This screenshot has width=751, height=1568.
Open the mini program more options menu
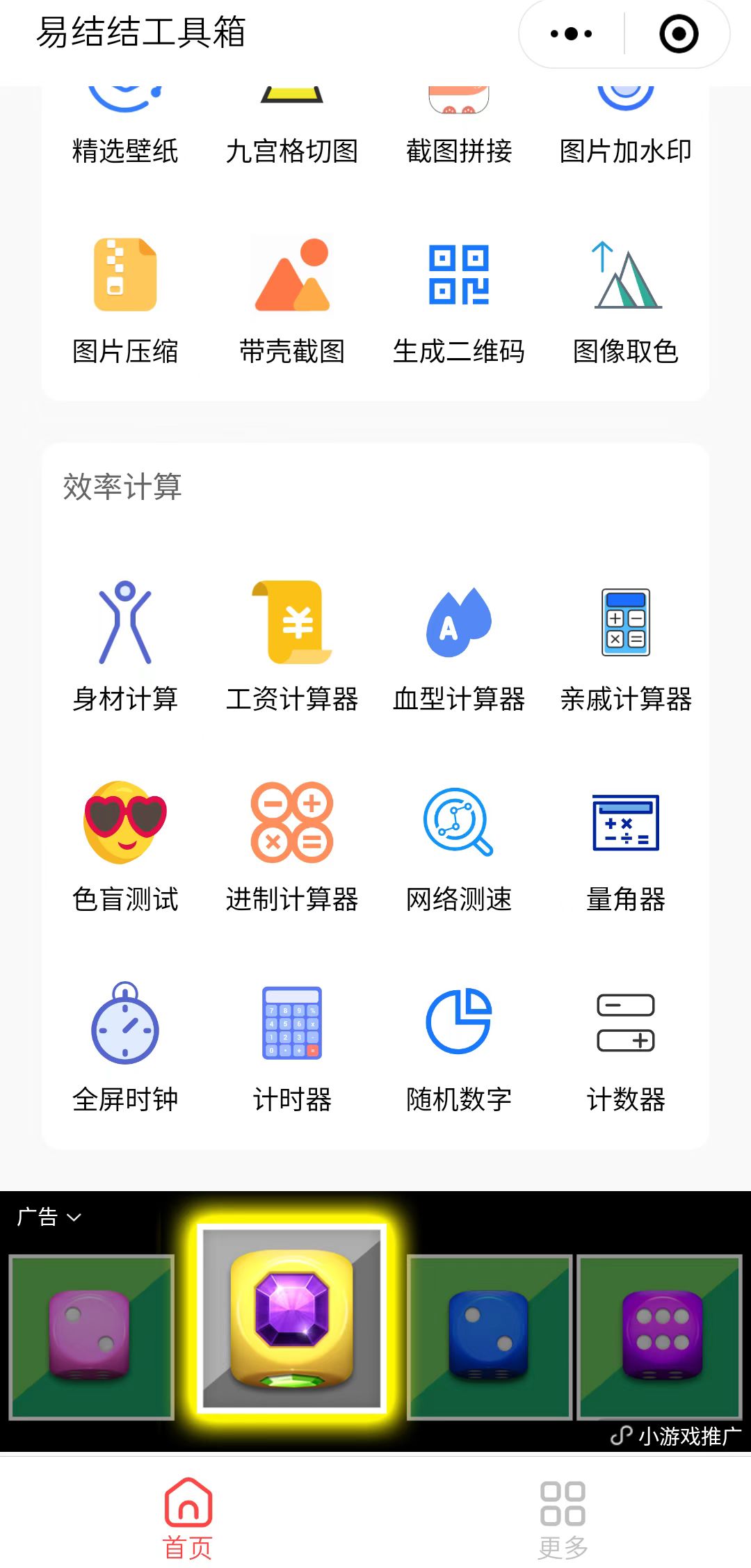pyautogui.click(x=571, y=33)
